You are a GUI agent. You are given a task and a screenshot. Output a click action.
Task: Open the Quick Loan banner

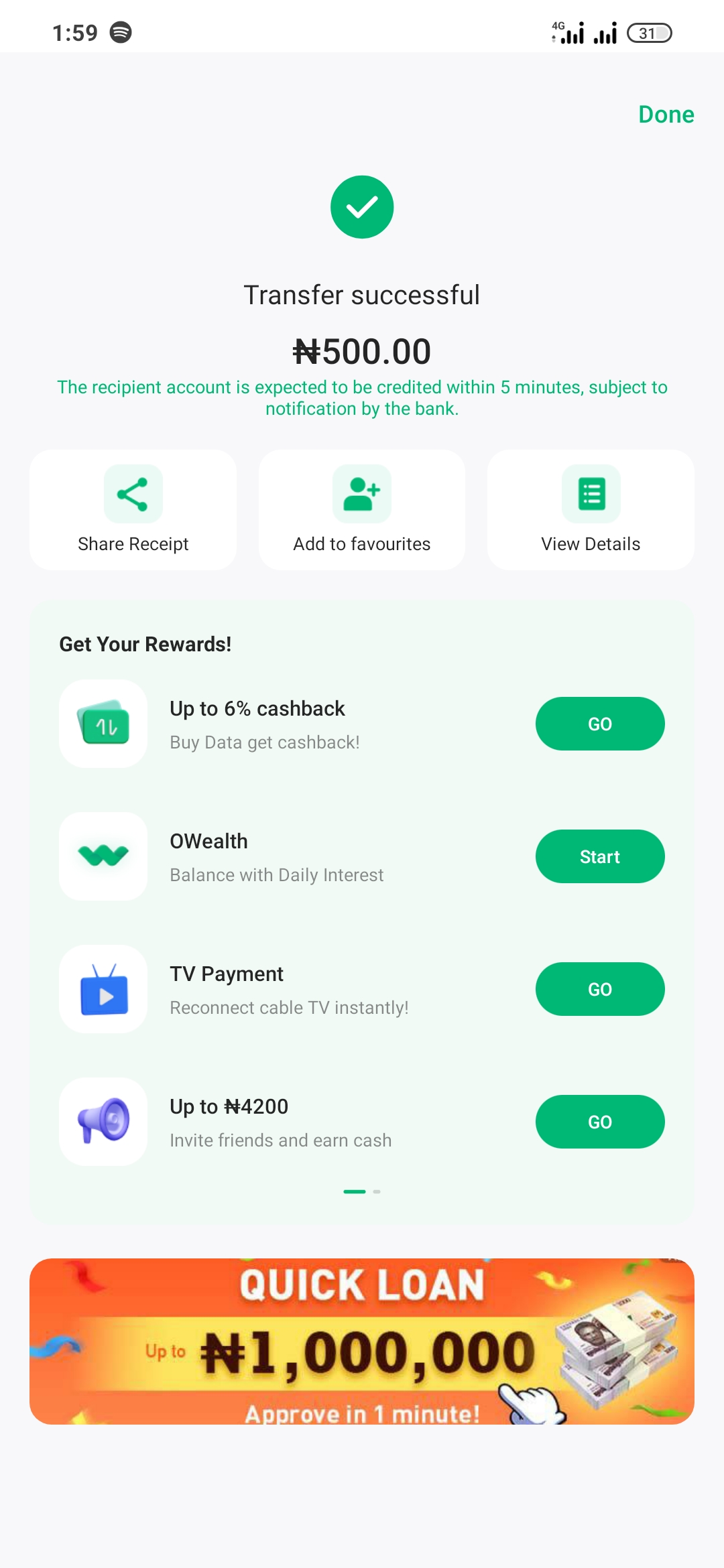pyautogui.click(x=362, y=1342)
